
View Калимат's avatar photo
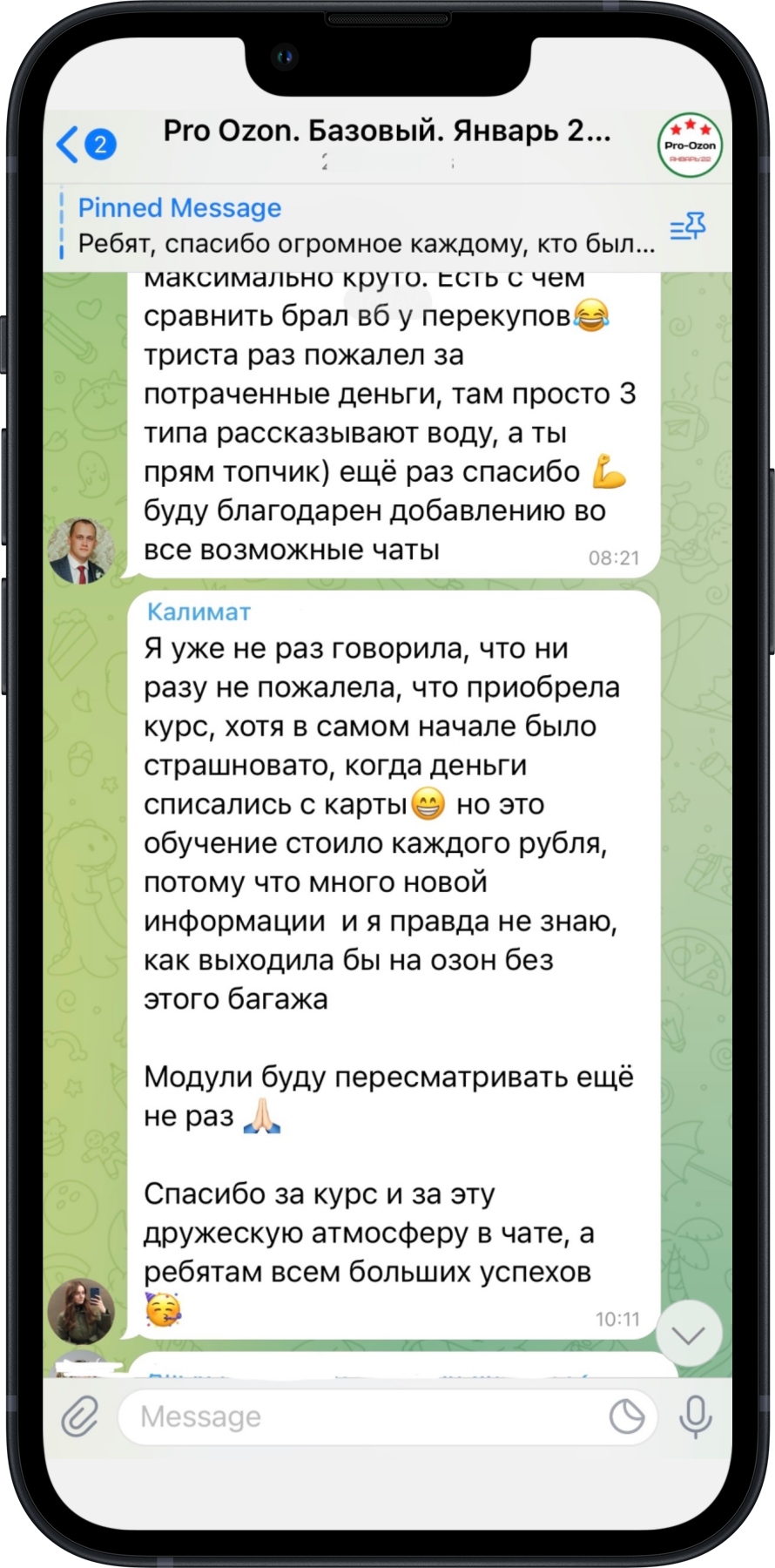click(x=80, y=1311)
